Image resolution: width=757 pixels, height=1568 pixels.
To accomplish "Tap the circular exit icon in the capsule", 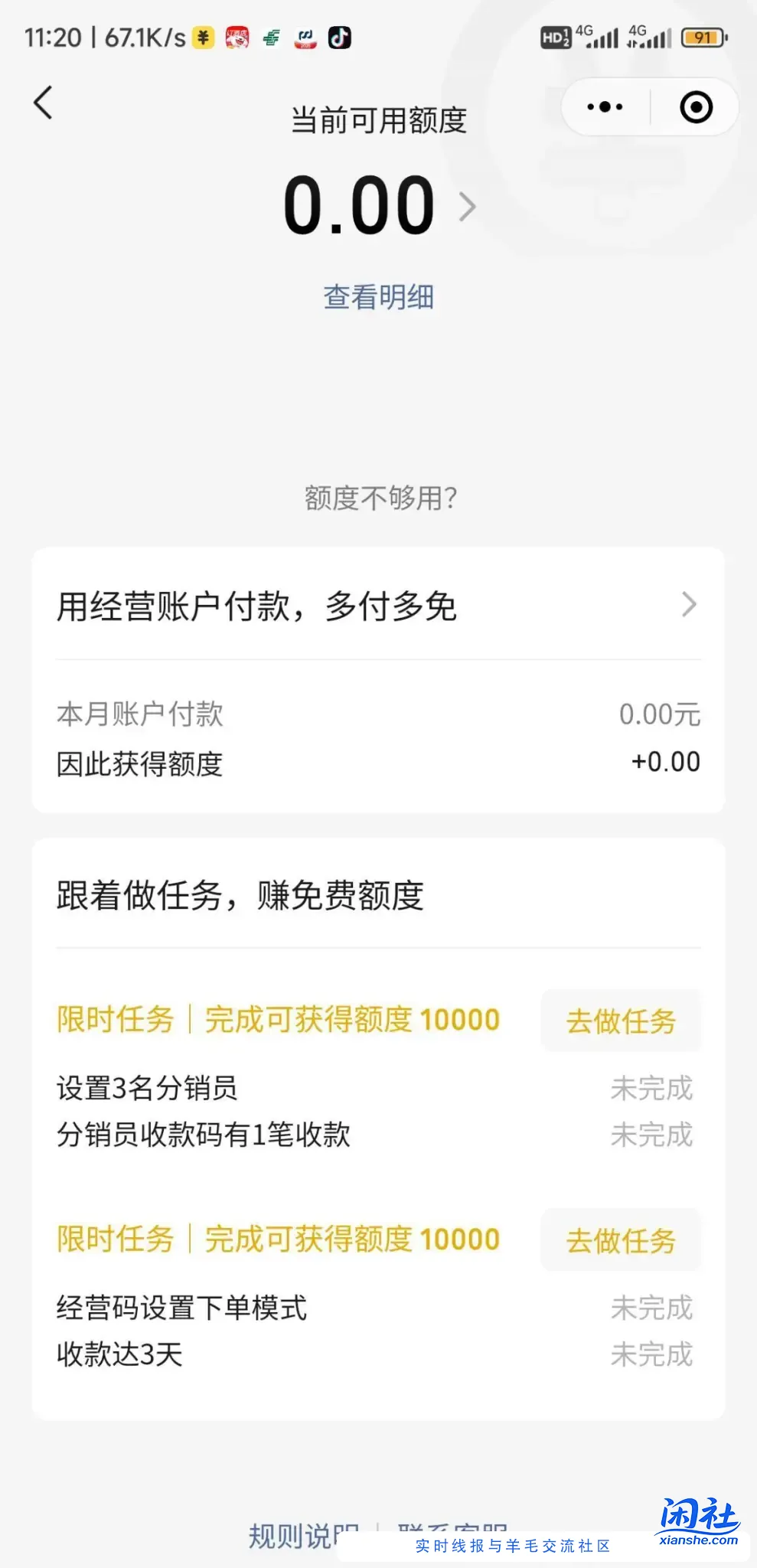I will pos(697,106).
